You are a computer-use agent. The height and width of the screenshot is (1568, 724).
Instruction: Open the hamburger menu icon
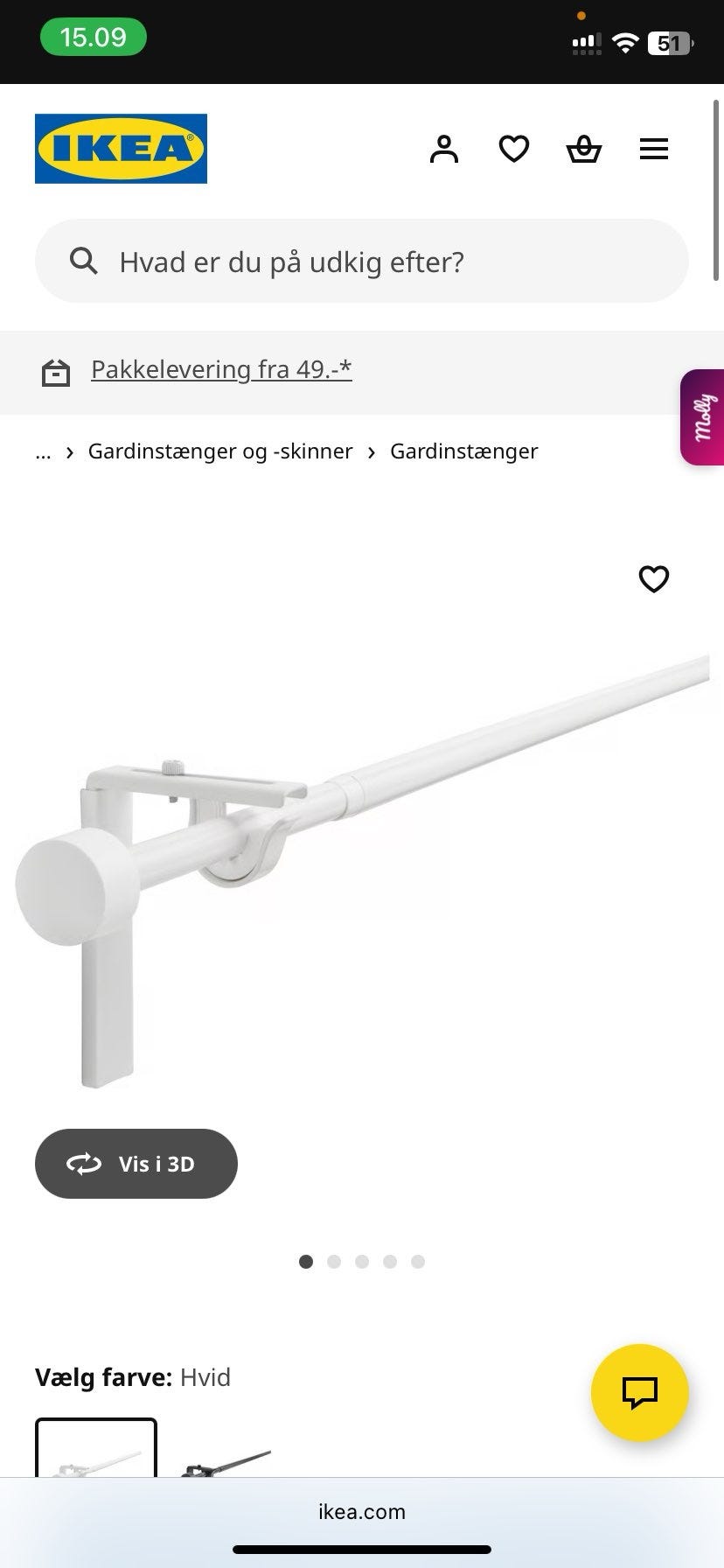point(653,149)
